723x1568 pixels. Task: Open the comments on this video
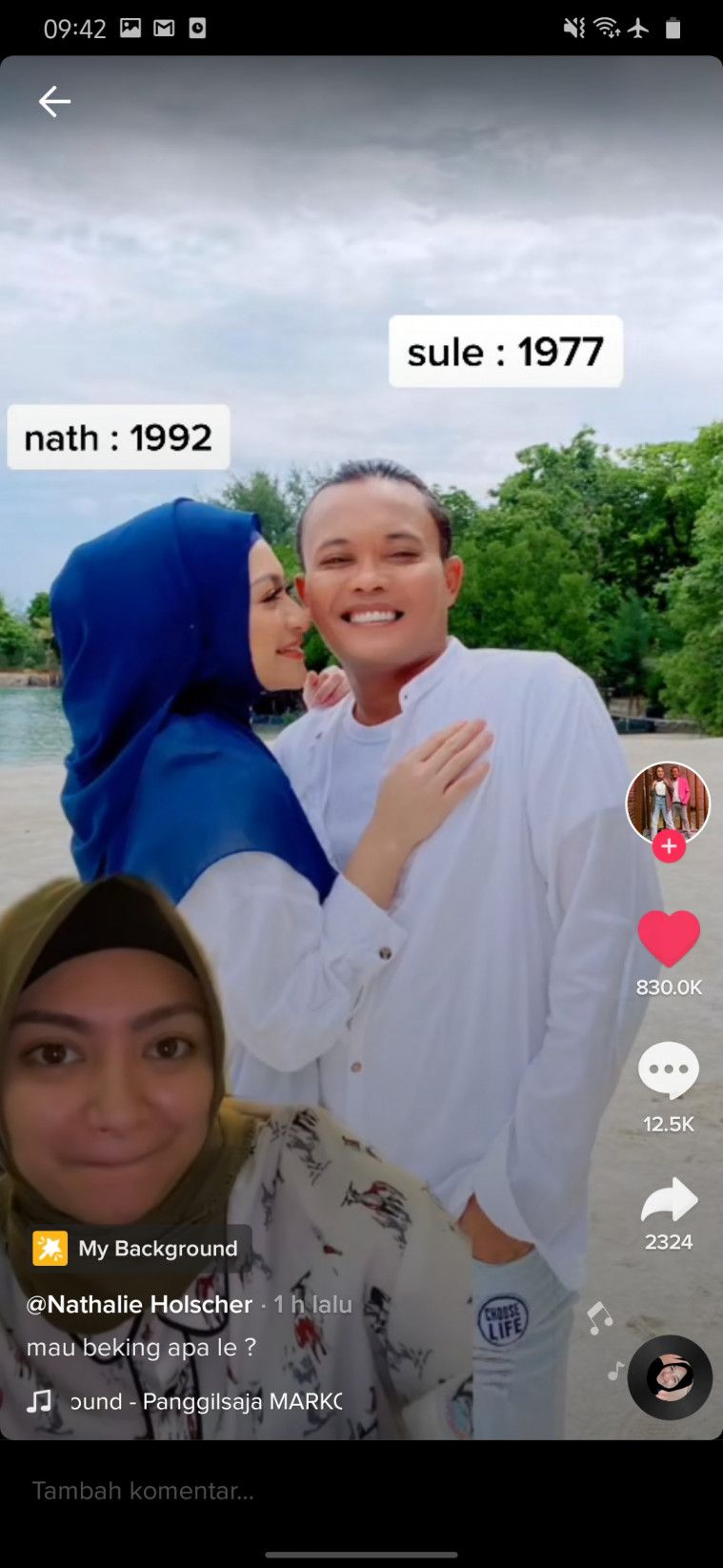(x=668, y=1069)
